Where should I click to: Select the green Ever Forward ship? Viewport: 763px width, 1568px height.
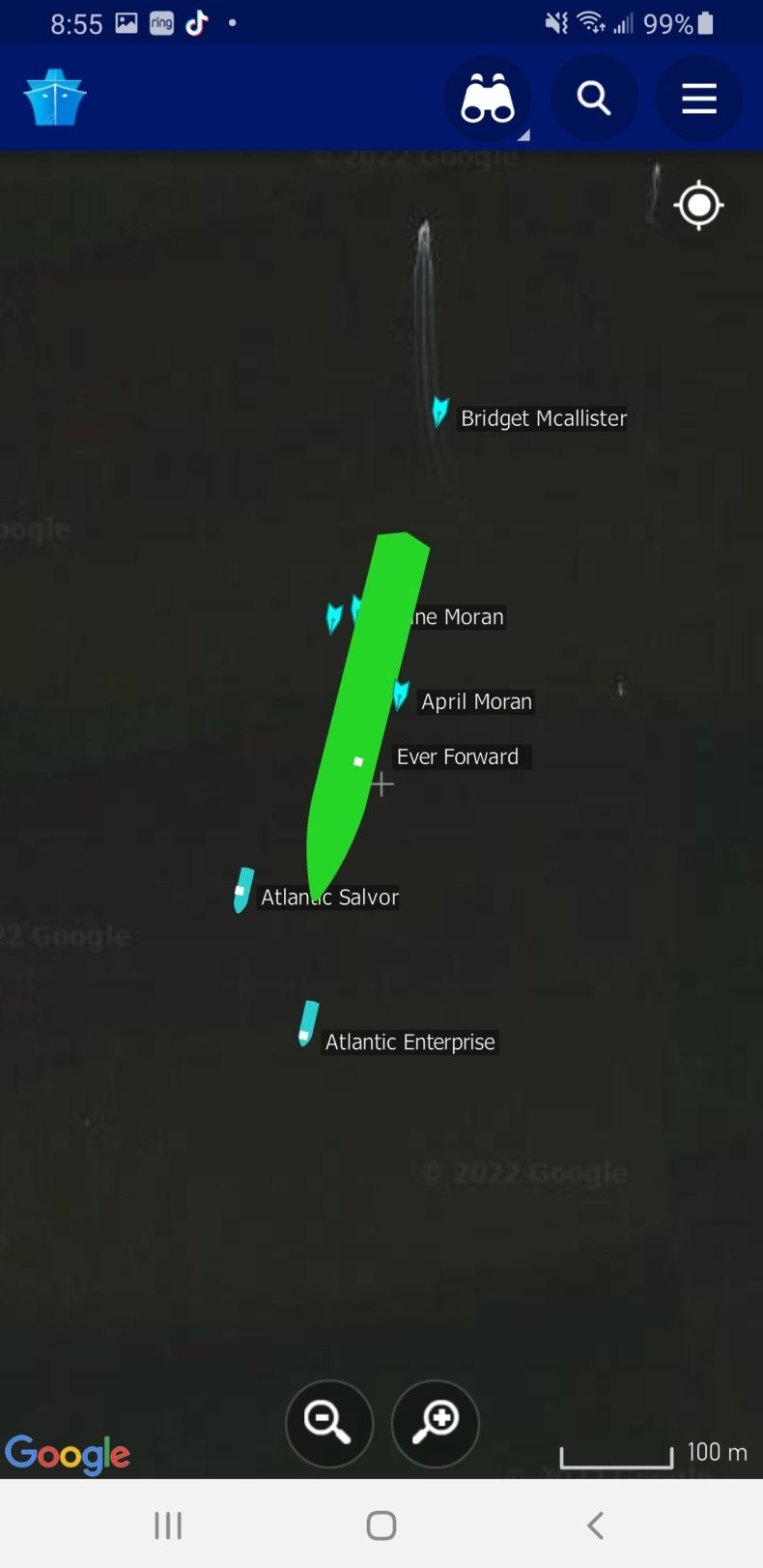coord(367,705)
